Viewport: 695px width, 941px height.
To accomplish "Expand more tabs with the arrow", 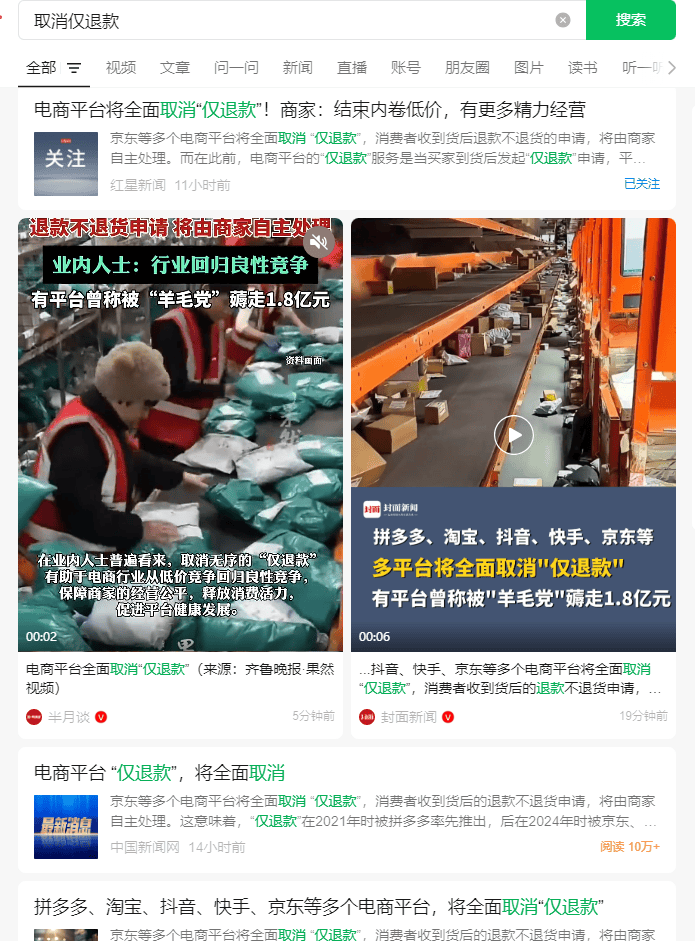I will [x=673, y=68].
